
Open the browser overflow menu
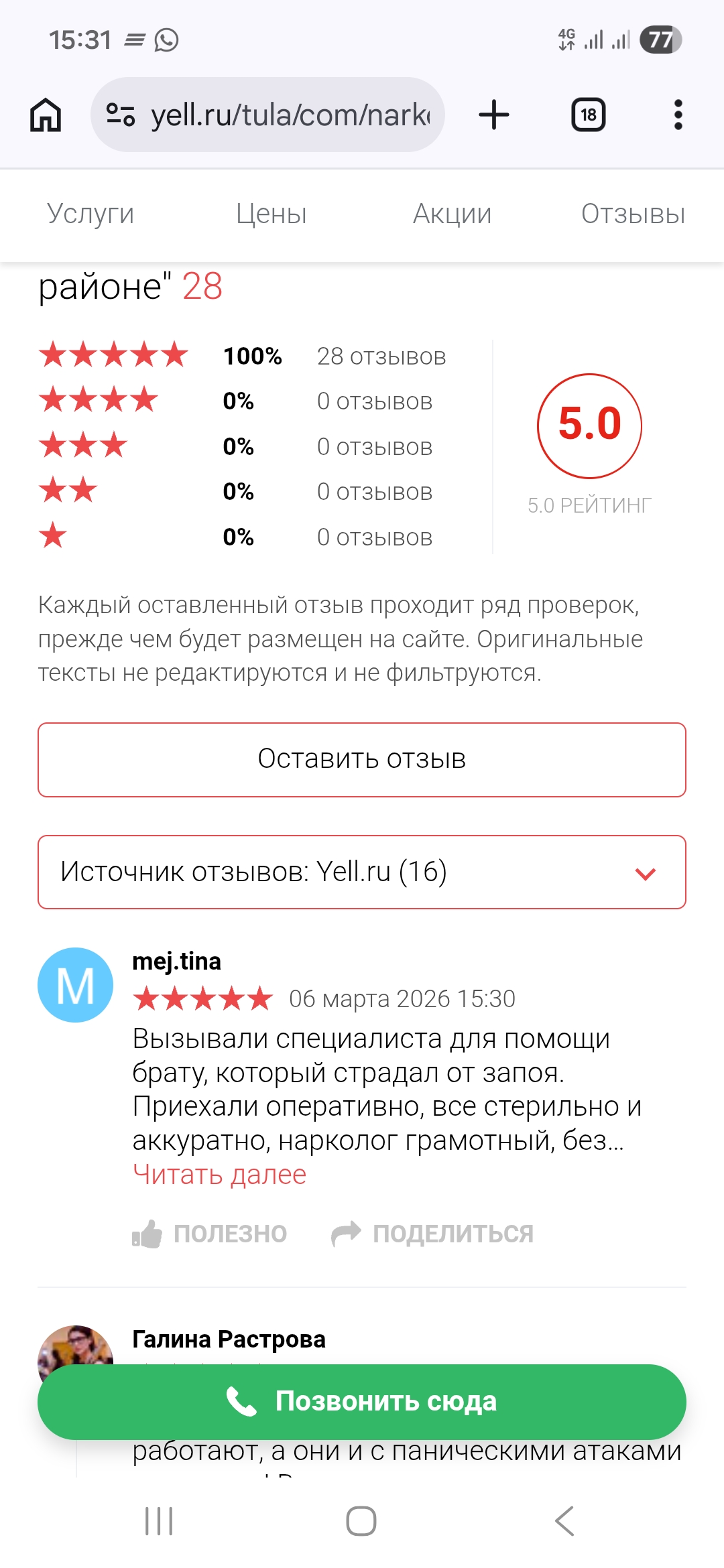point(678,115)
